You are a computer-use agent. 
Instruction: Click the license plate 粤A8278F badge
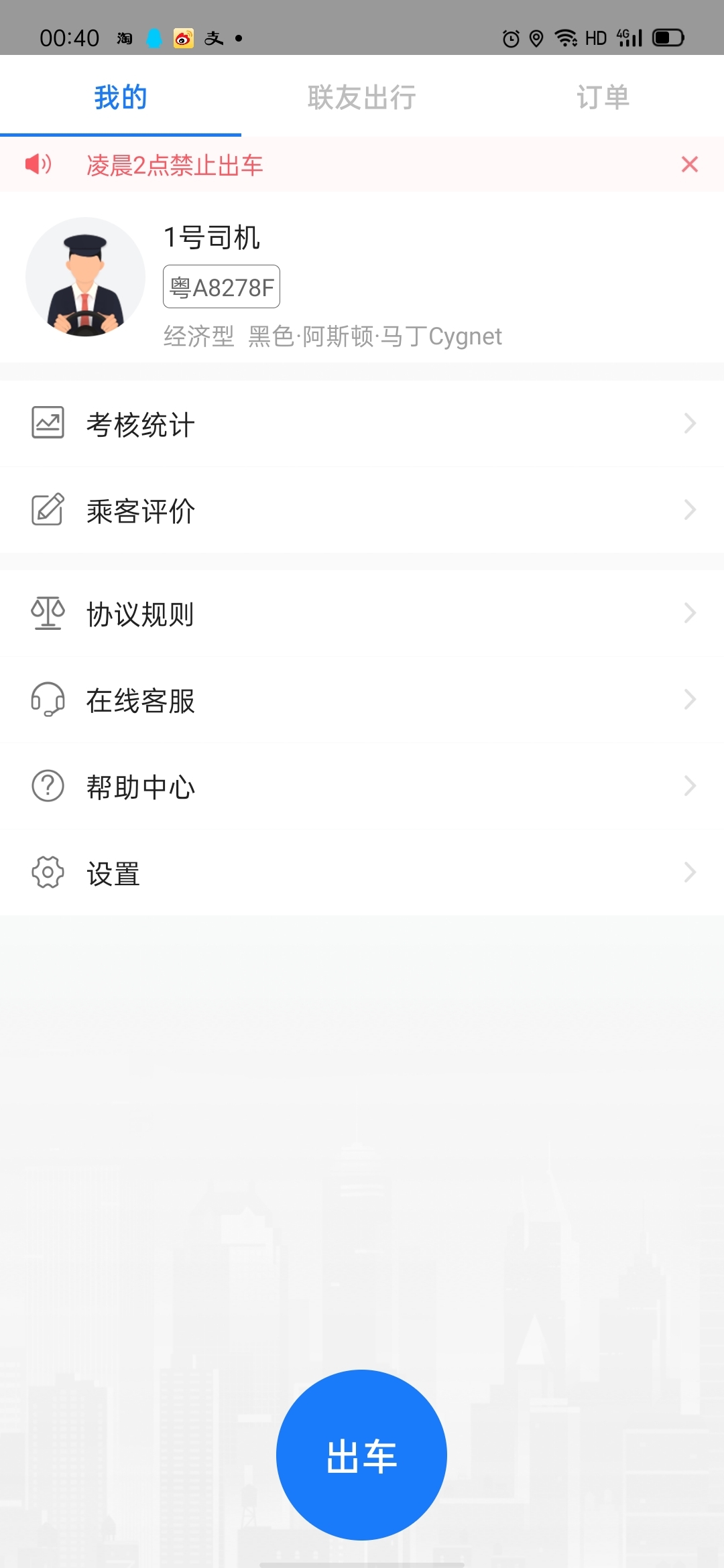tap(221, 286)
